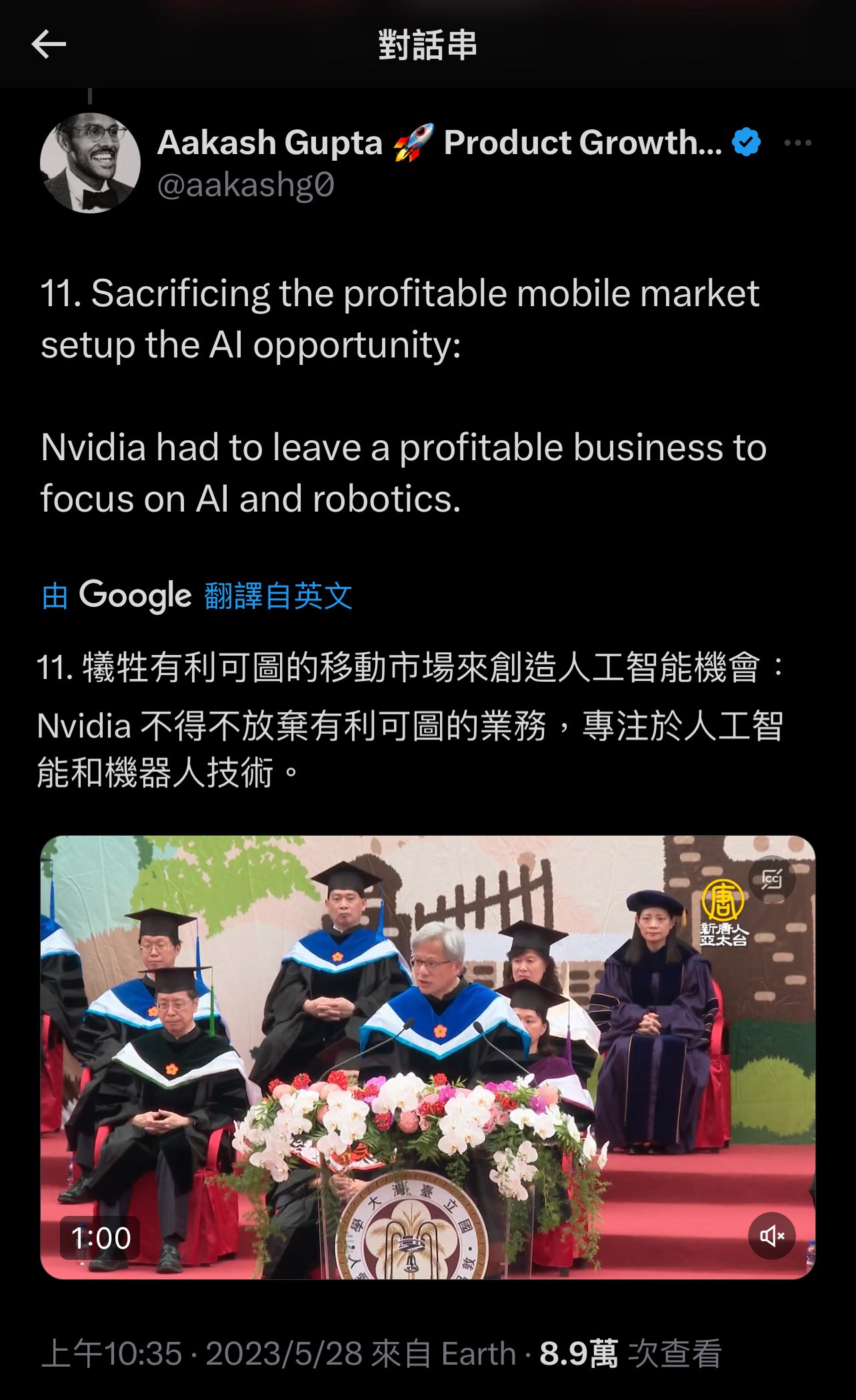Screen dimensions: 856x1400
Task: Toggle captions on the video
Action: (x=771, y=880)
